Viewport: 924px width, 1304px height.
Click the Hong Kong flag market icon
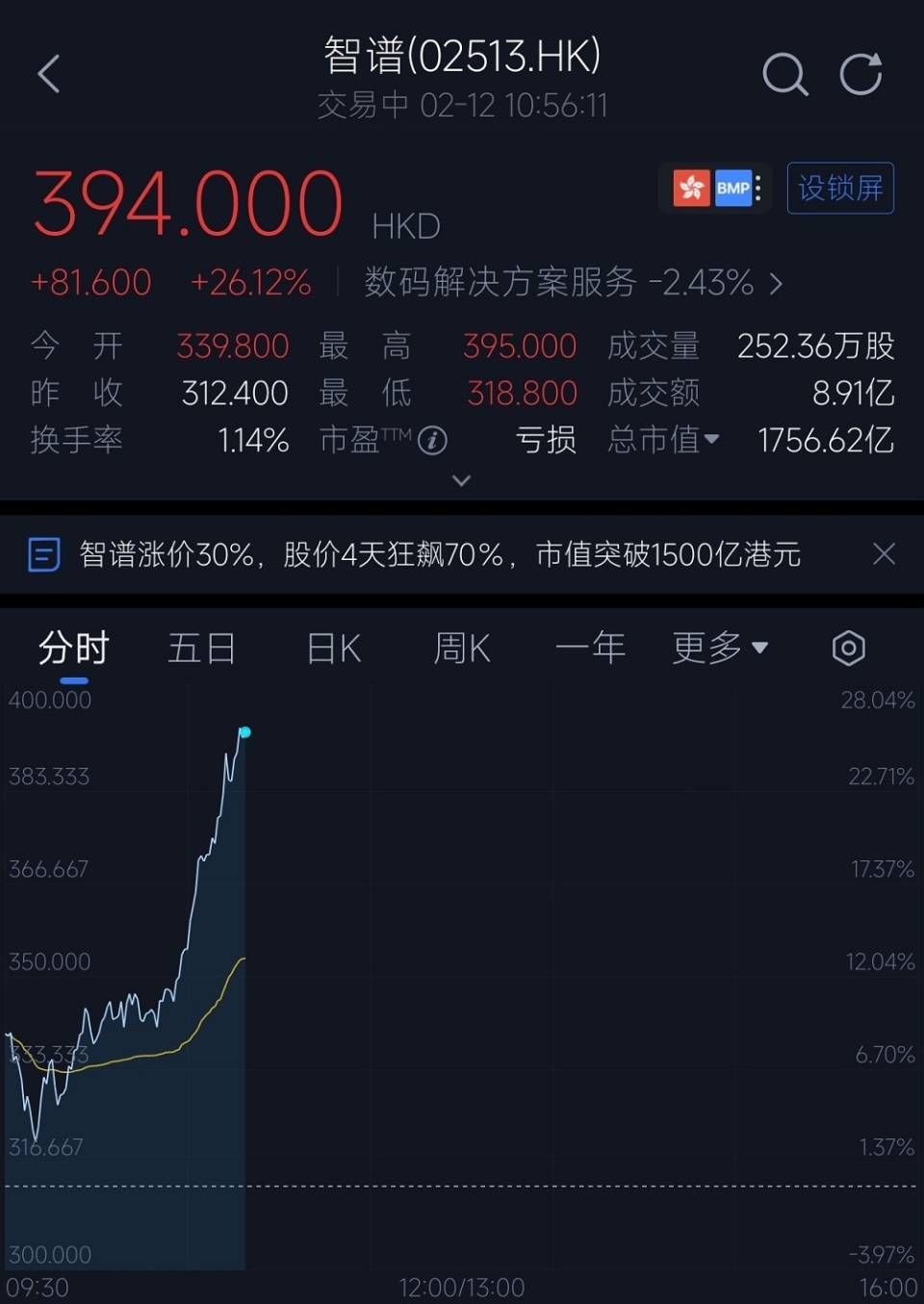coord(689,188)
